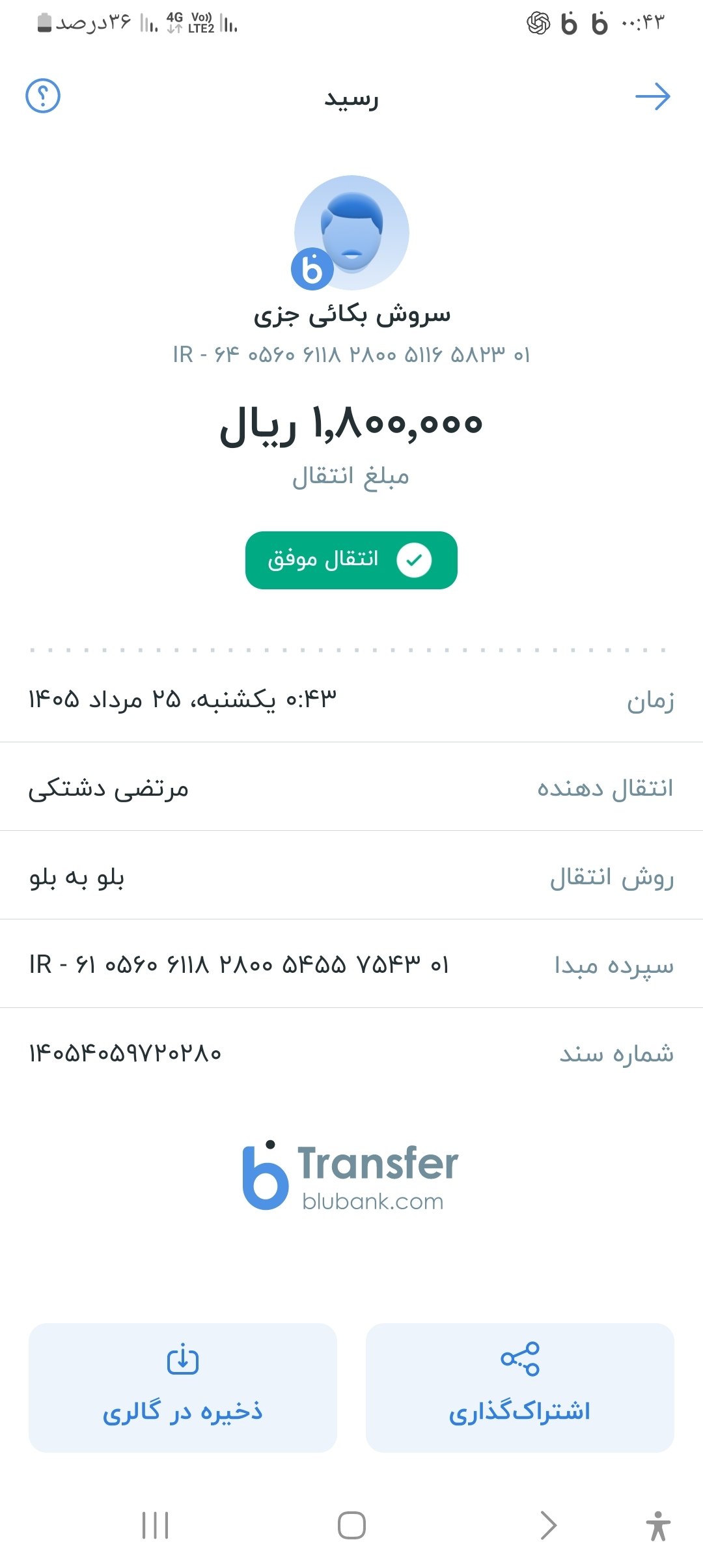703x1568 pixels.
Task: Save receipt with ذخیره در گالری
Action: coord(183,1388)
